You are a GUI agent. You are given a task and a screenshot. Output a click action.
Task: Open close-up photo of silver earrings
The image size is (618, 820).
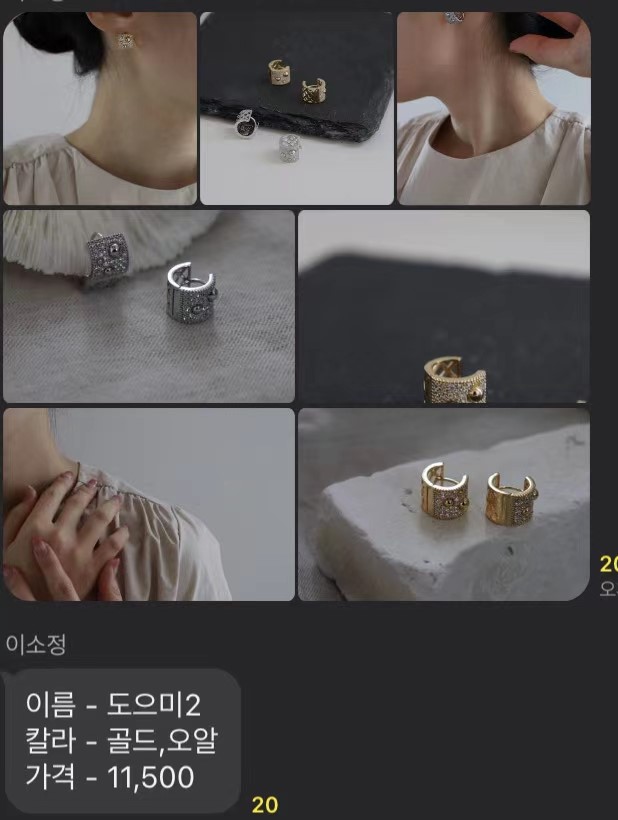click(x=149, y=305)
